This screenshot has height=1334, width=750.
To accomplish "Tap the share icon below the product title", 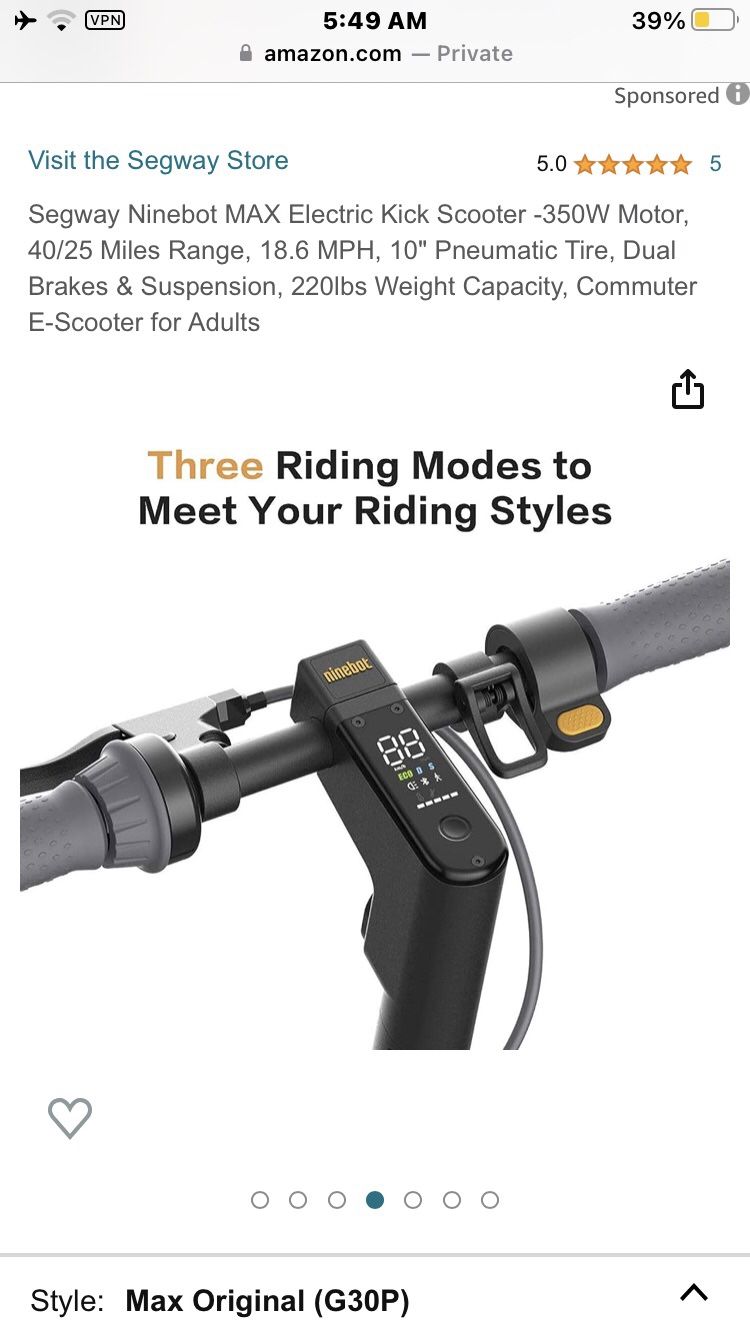I will tap(687, 389).
